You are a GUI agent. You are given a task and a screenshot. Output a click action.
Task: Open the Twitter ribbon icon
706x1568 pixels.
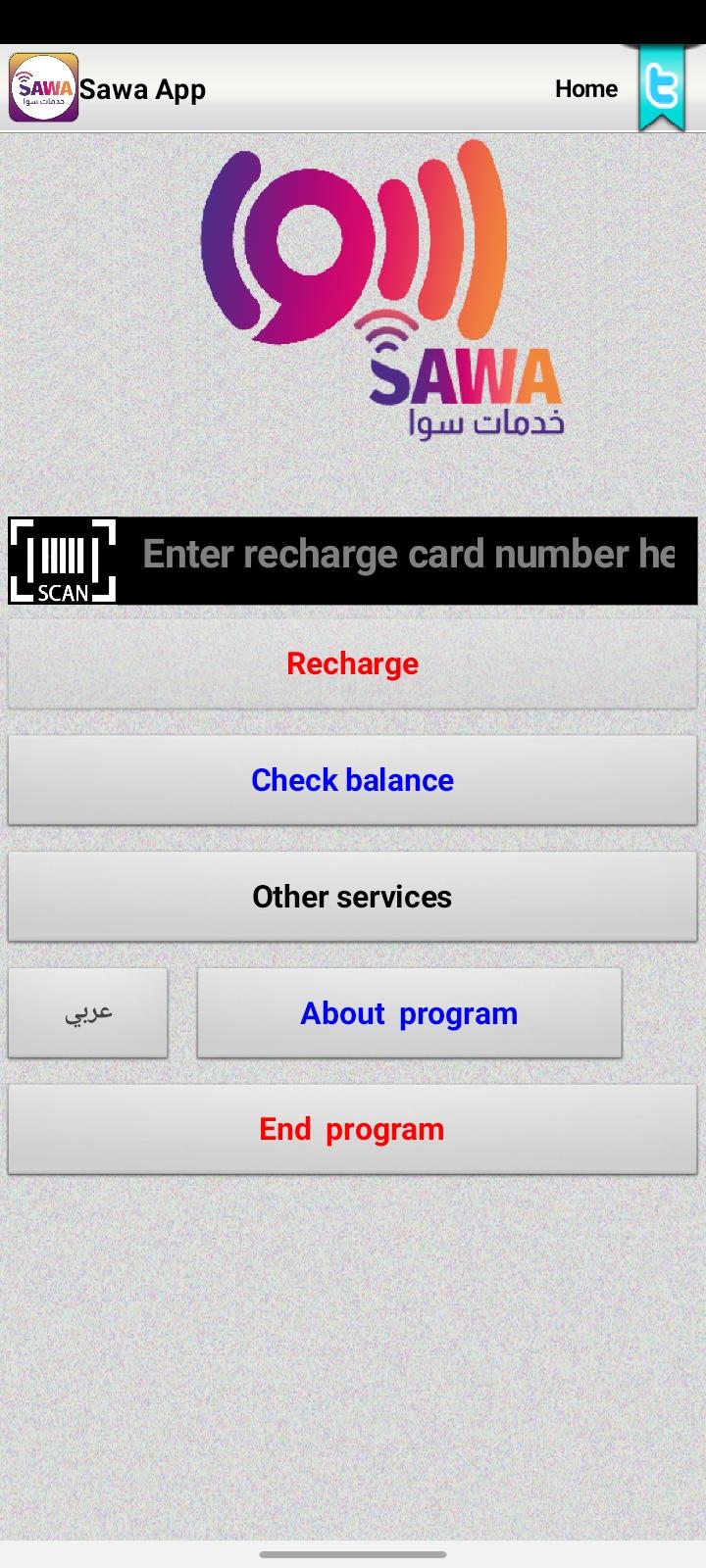(662, 88)
